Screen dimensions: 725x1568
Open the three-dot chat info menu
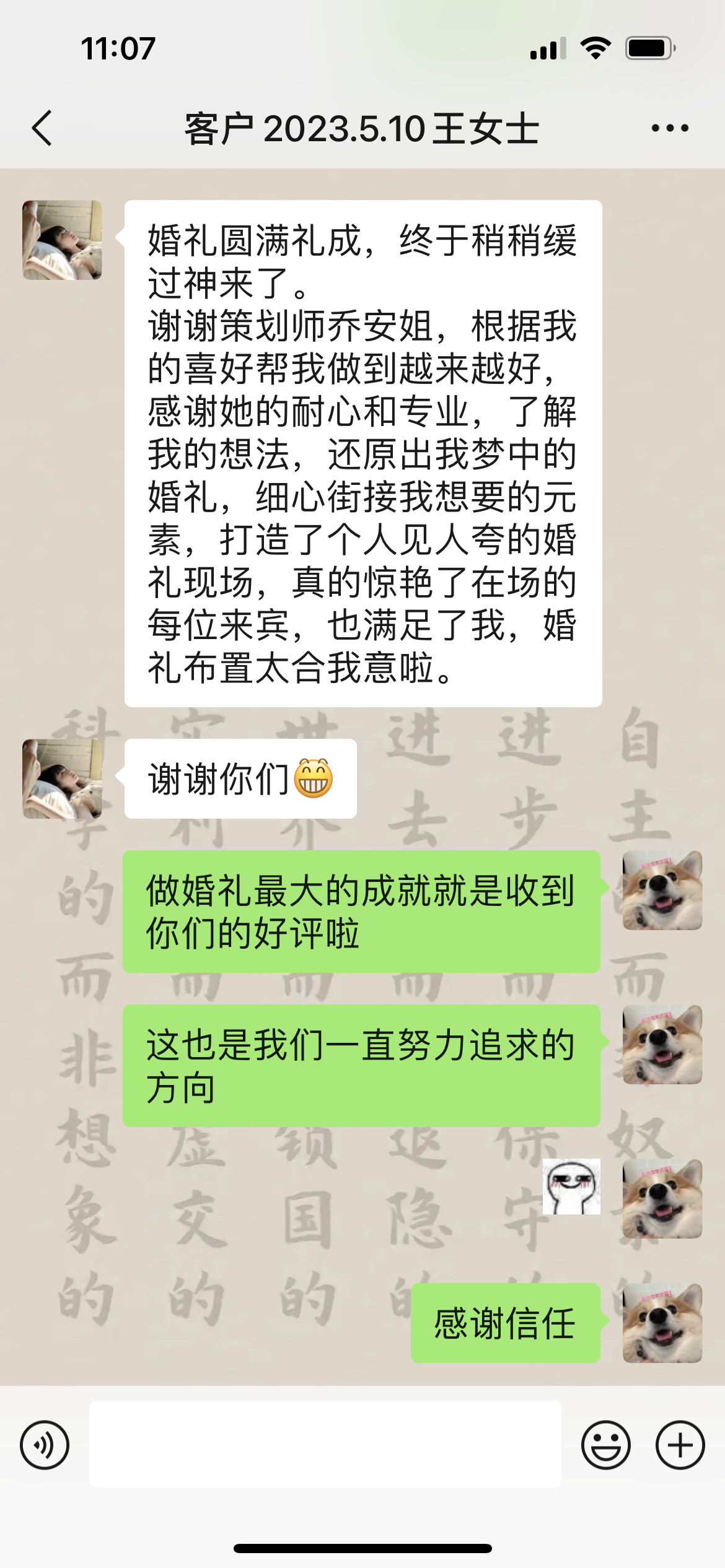click(670, 128)
